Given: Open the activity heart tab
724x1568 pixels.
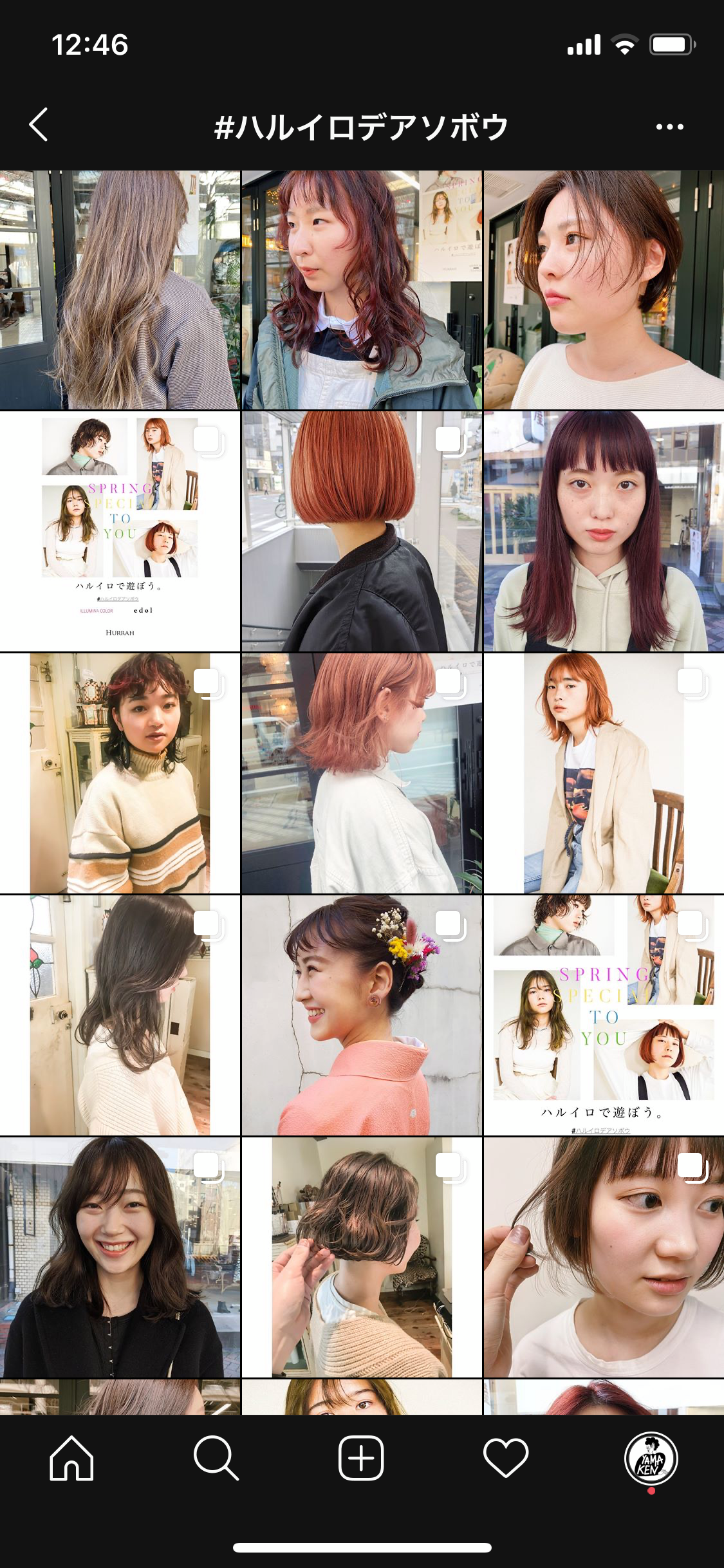Looking at the screenshot, I should 506,1459.
